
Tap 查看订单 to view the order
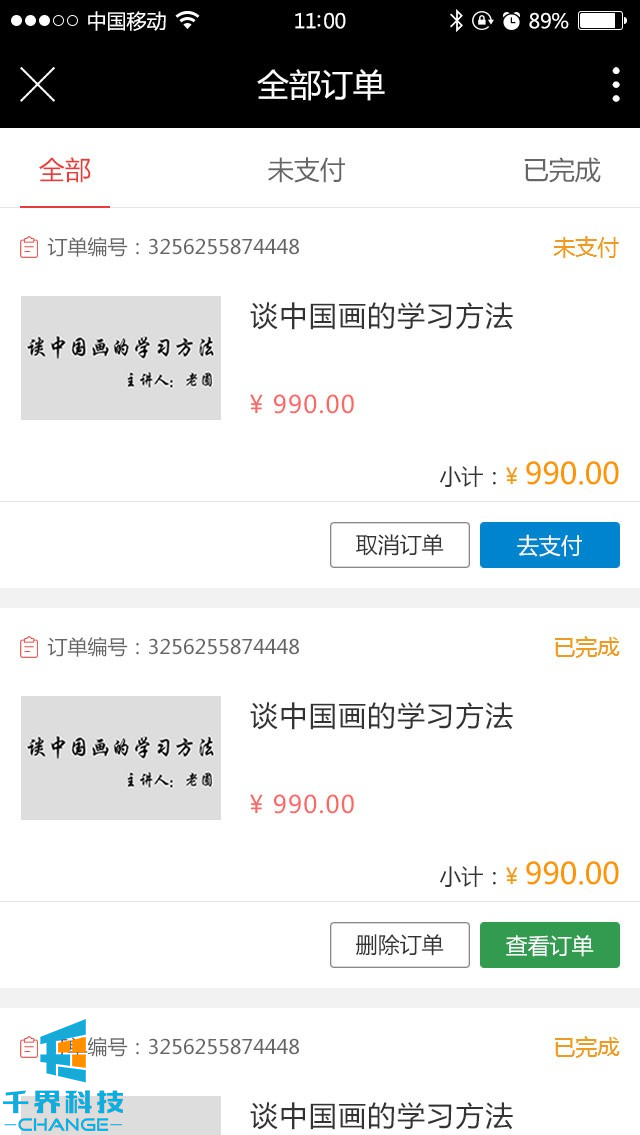[550, 945]
